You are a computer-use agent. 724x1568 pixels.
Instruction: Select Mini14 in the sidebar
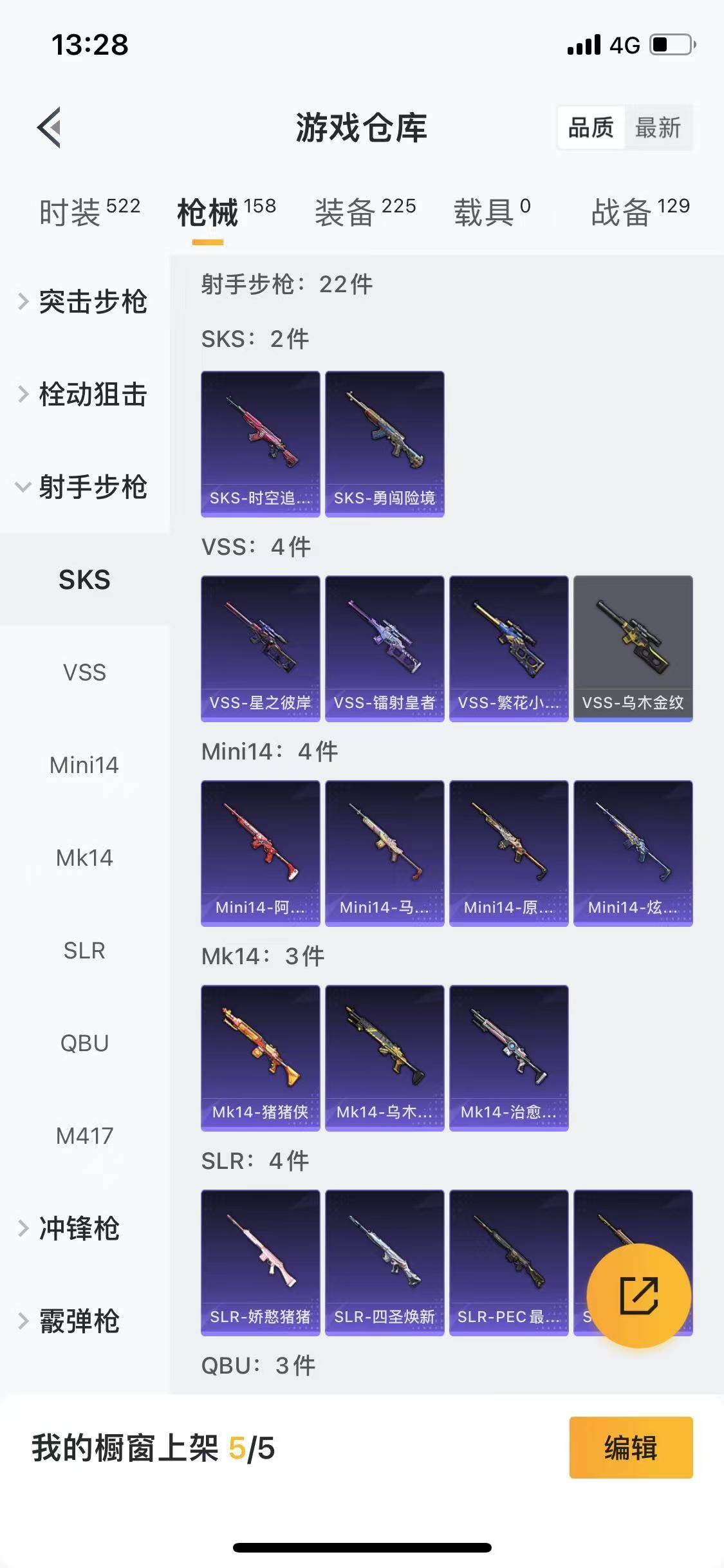pyautogui.click(x=84, y=765)
